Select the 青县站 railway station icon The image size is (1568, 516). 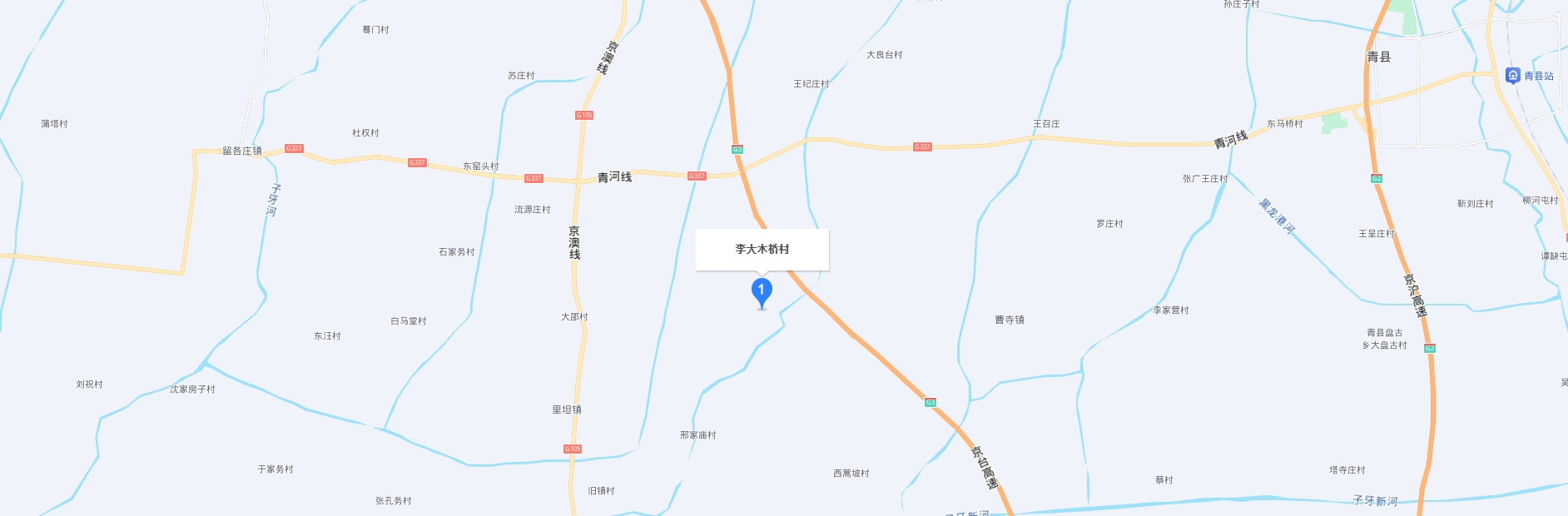tap(1513, 76)
